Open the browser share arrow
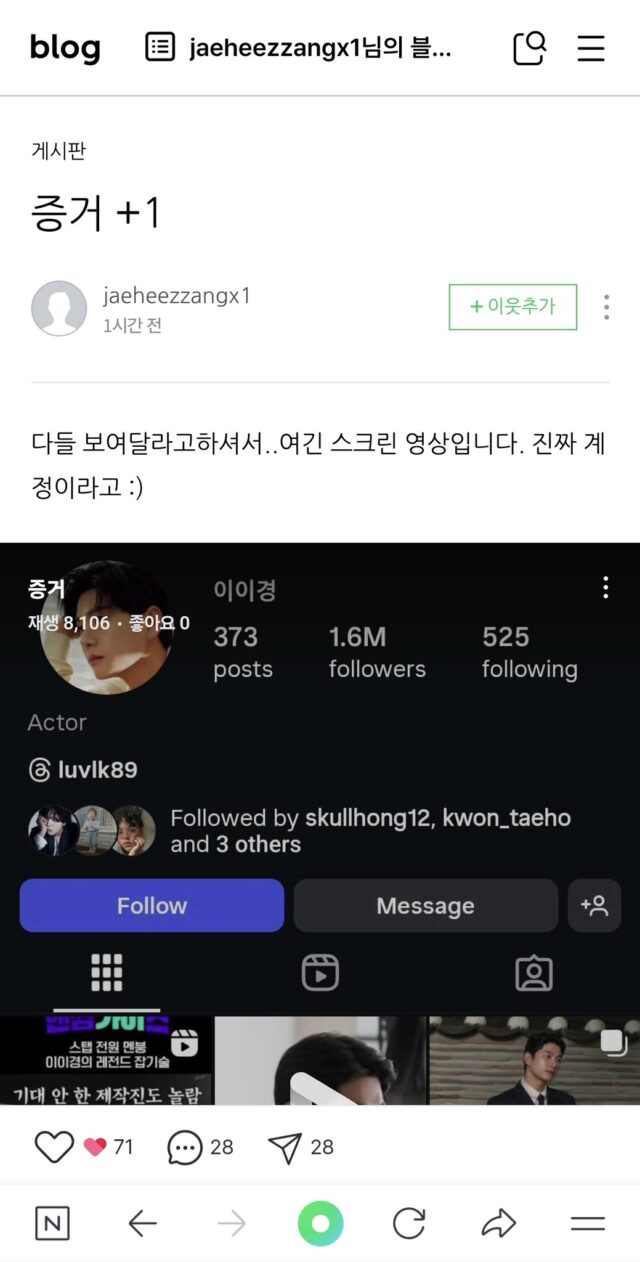Viewport: 640px width, 1262px height. pyautogui.click(x=498, y=1223)
